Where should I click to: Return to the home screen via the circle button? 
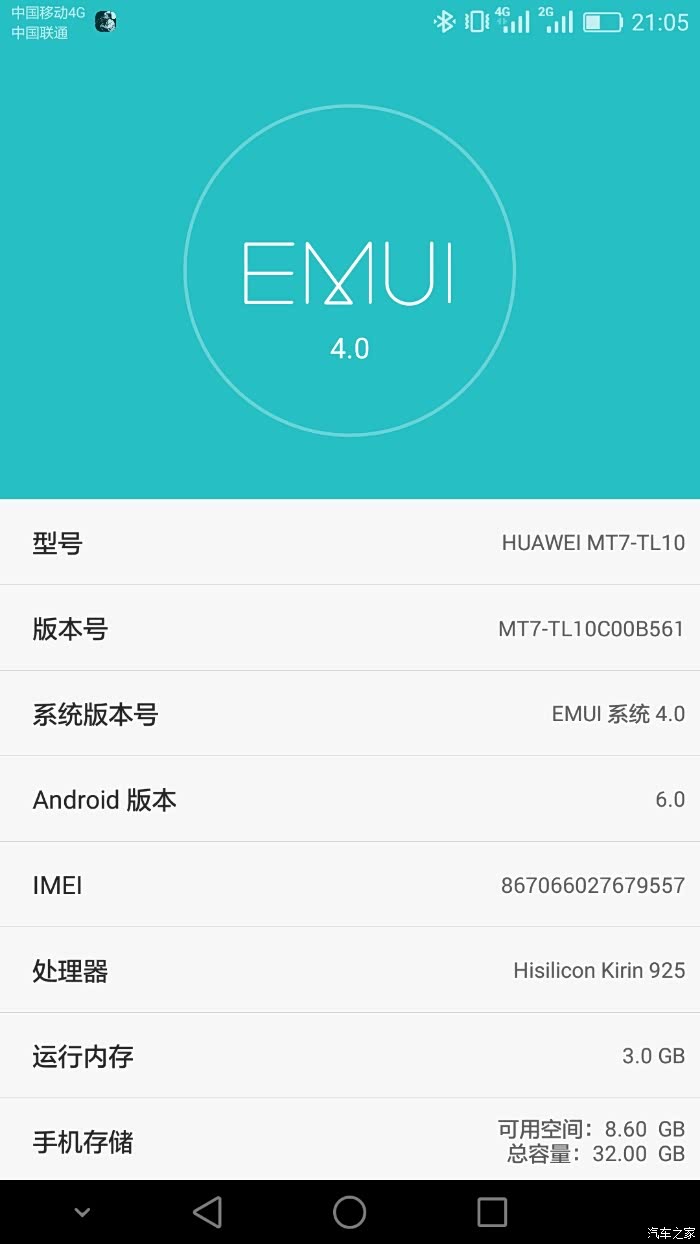coord(350,1212)
